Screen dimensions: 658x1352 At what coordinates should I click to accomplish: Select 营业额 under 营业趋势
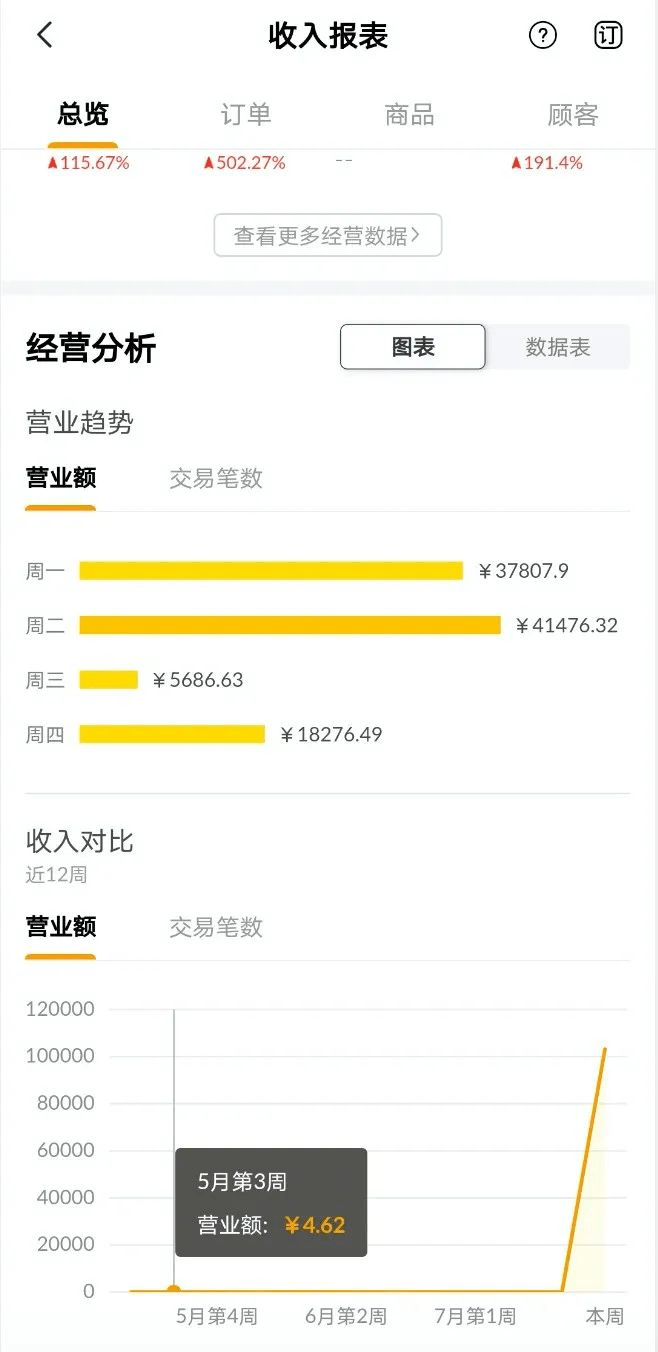click(61, 478)
